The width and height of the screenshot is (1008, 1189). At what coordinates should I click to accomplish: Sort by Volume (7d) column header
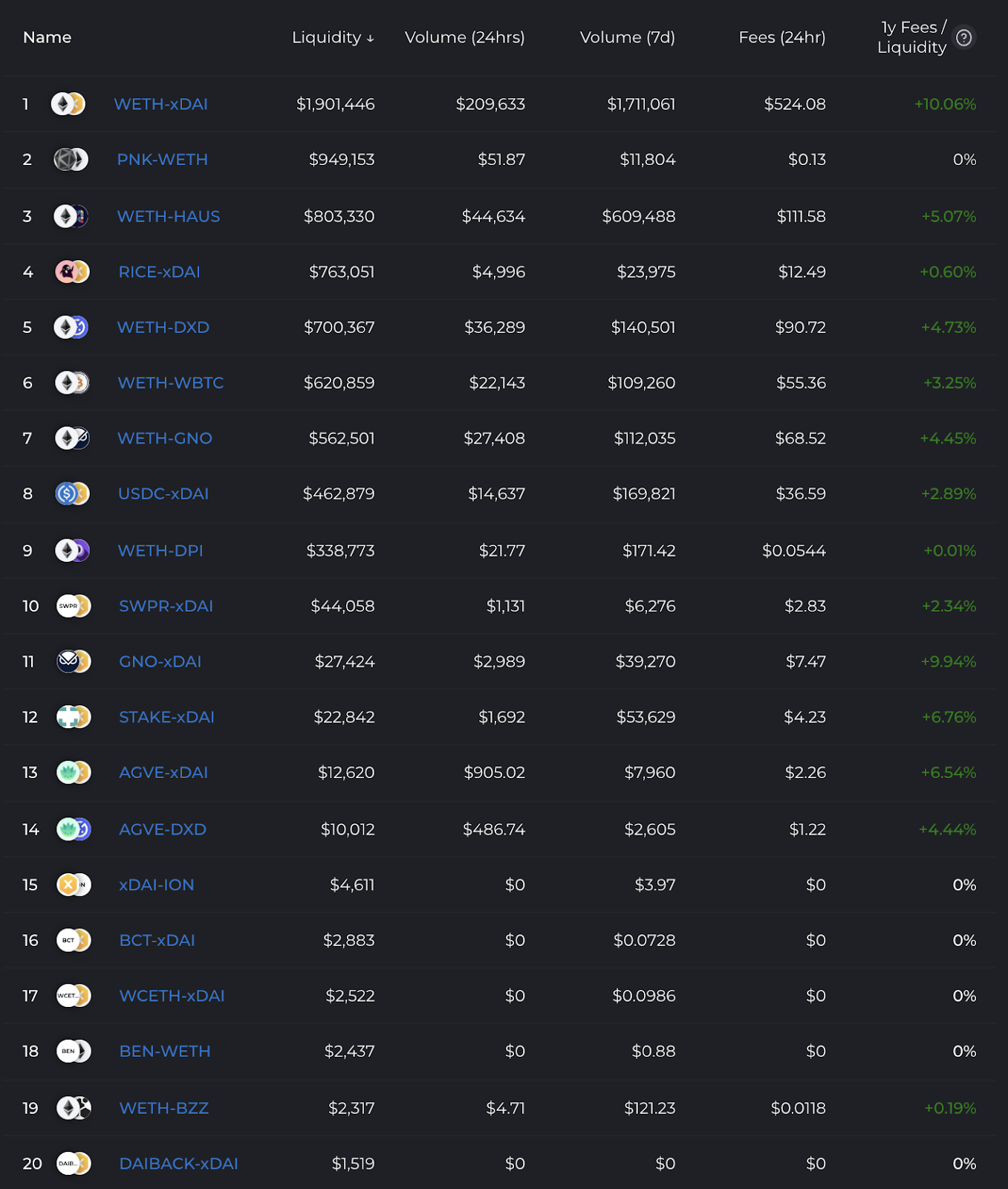click(627, 37)
